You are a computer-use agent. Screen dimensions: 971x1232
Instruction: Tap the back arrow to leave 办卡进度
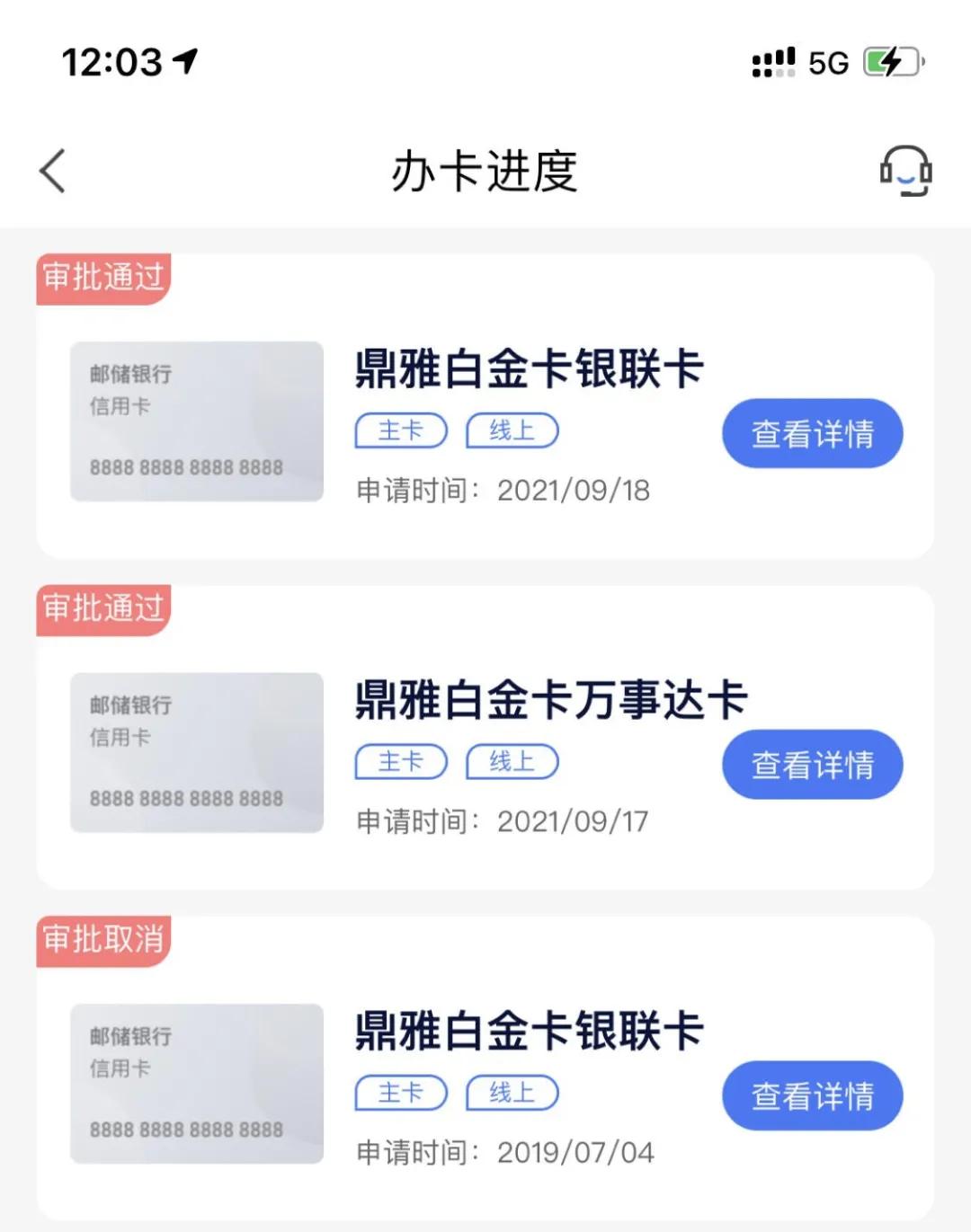tap(52, 171)
